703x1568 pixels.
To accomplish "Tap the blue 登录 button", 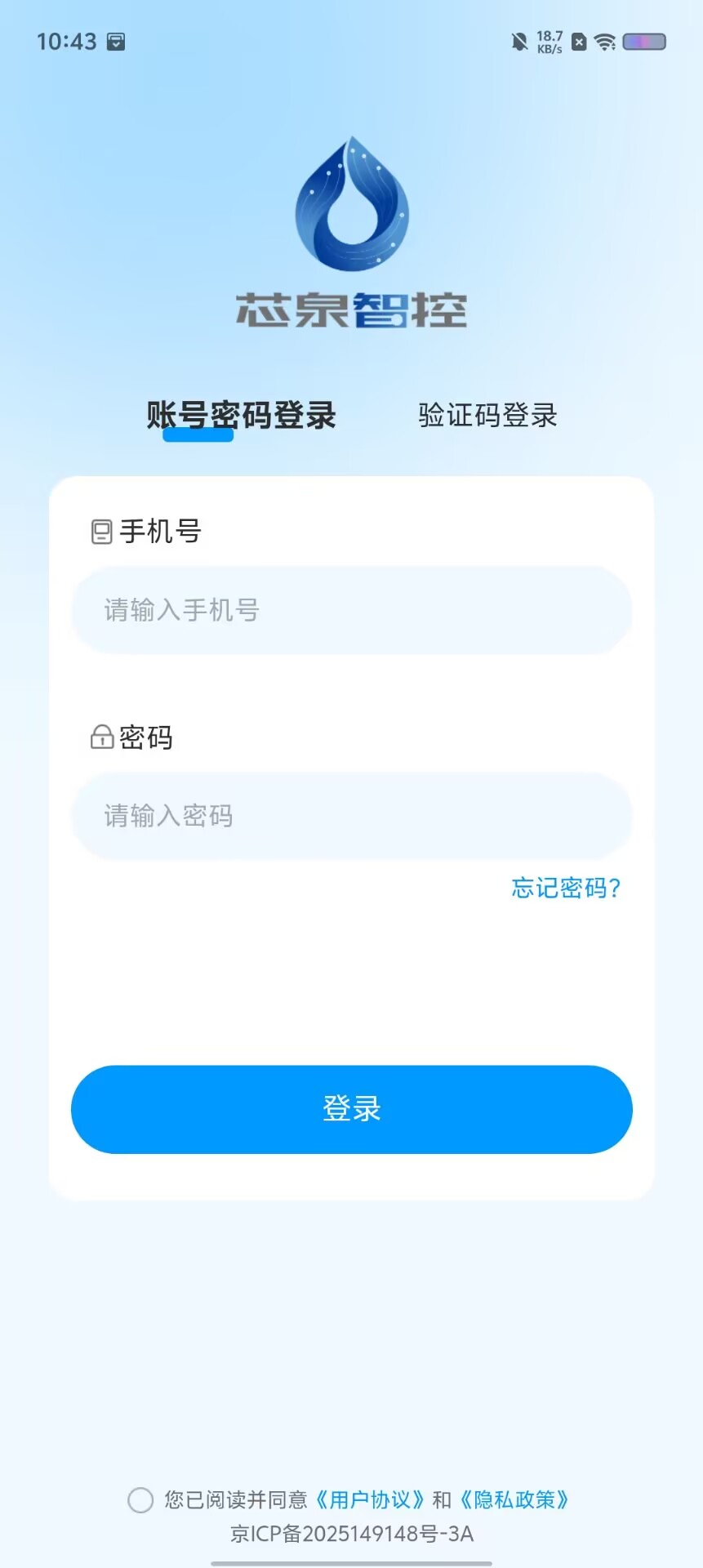I will [352, 1109].
